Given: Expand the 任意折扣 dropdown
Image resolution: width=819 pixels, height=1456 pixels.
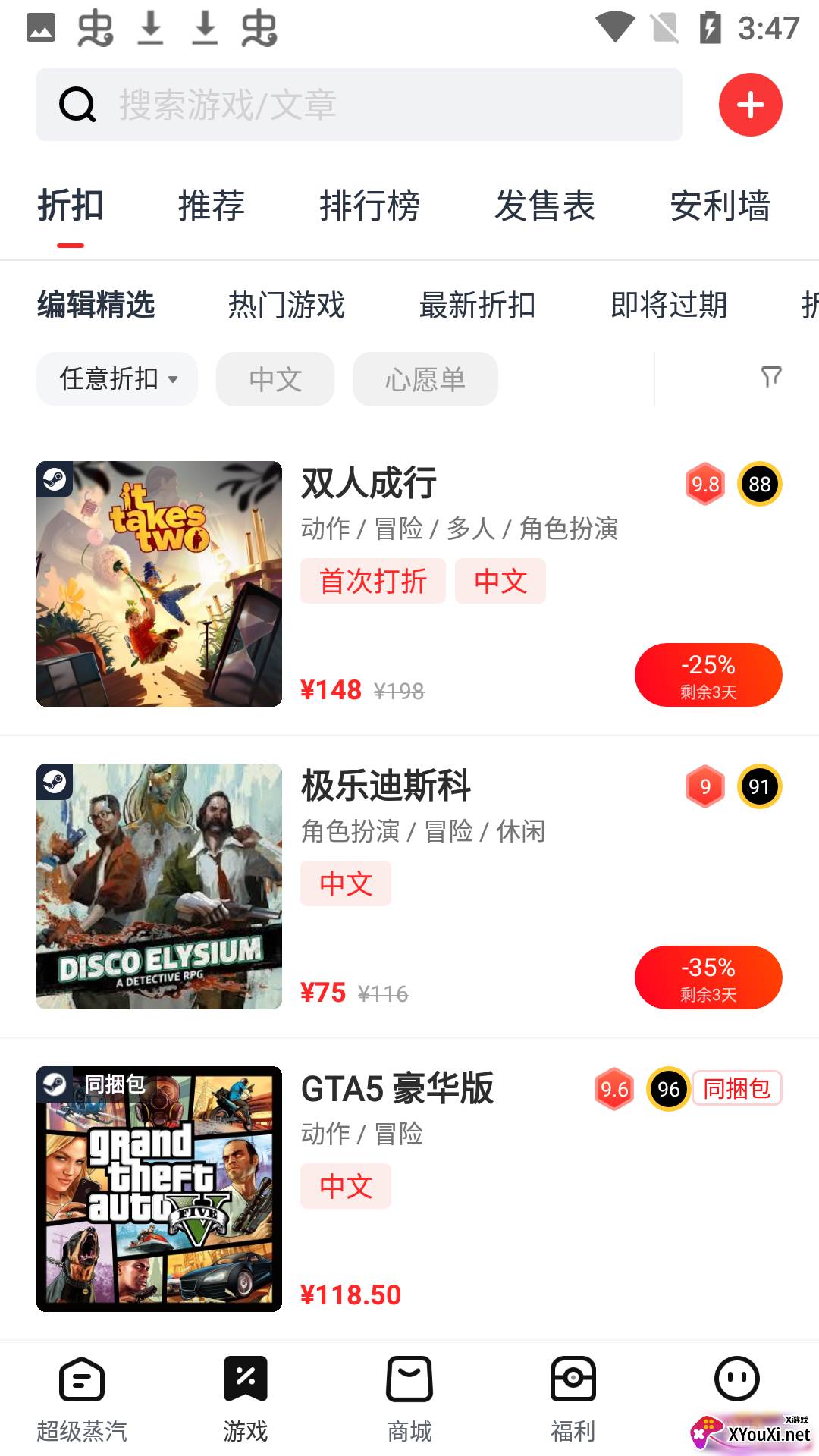Looking at the screenshot, I should pyautogui.click(x=118, y=378).
